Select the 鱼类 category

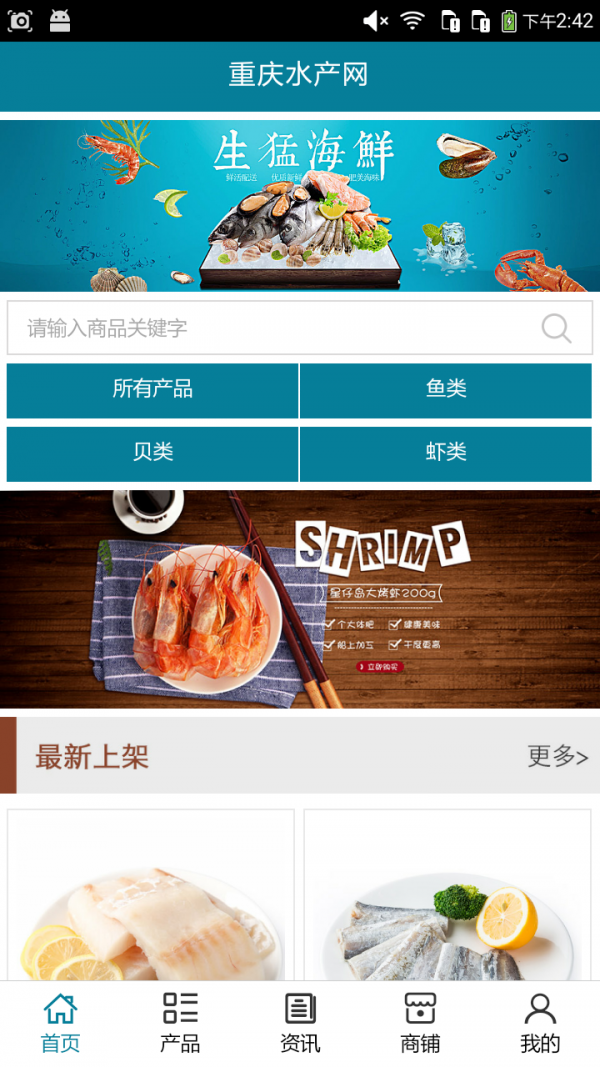click(446, 390)
